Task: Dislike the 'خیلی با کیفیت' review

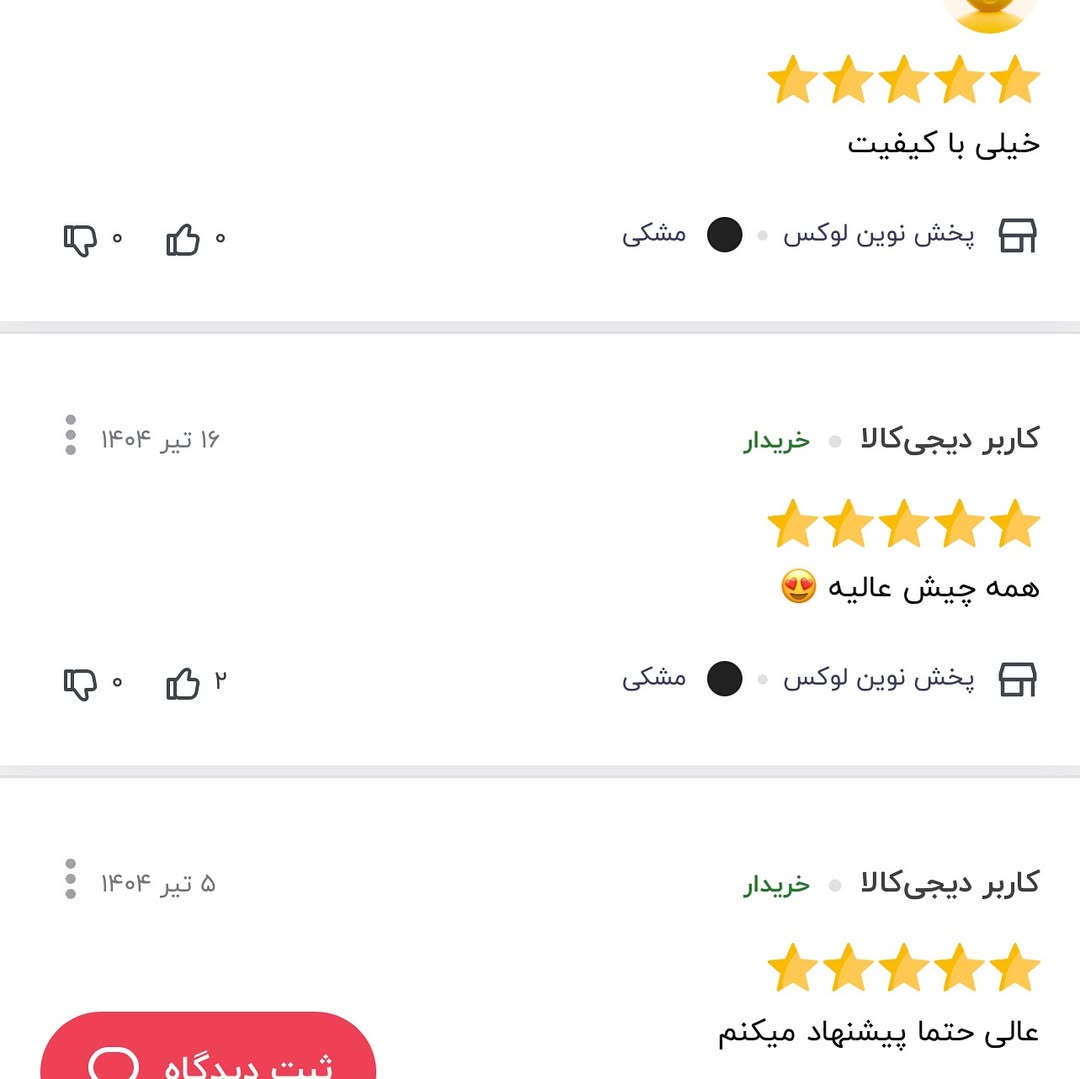Action: coord(80,240)
